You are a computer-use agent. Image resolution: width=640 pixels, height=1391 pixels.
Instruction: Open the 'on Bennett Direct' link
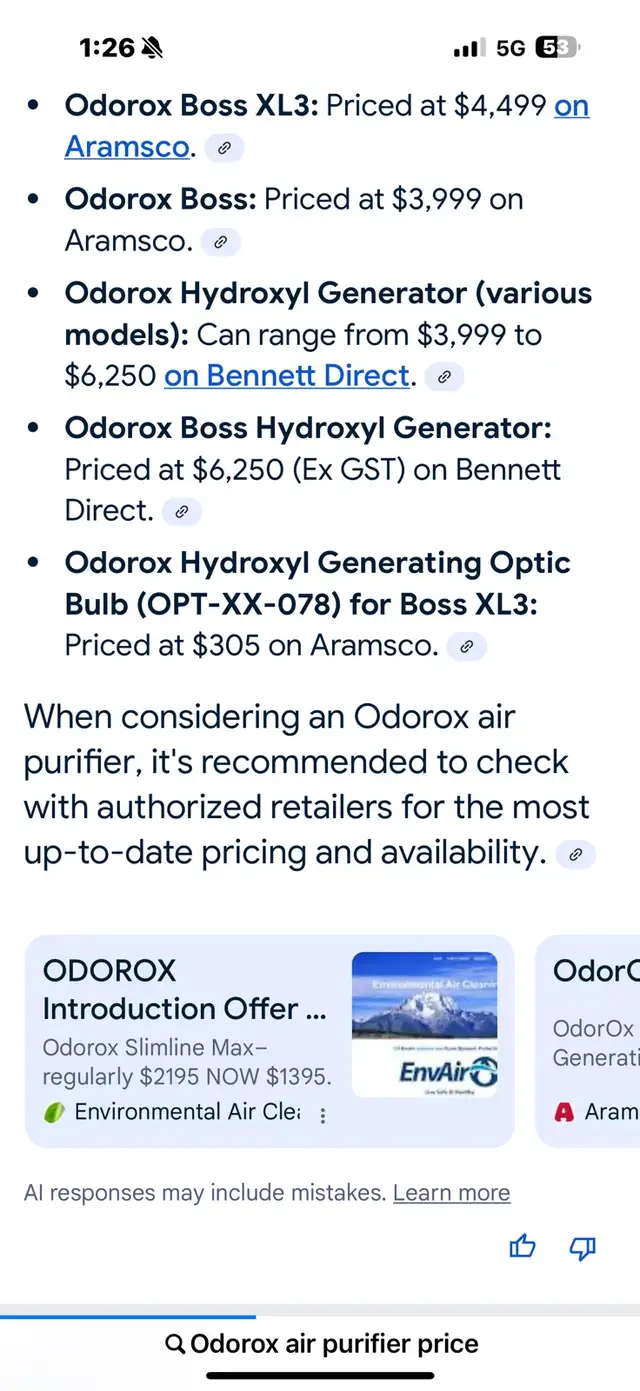click(288, 376)
